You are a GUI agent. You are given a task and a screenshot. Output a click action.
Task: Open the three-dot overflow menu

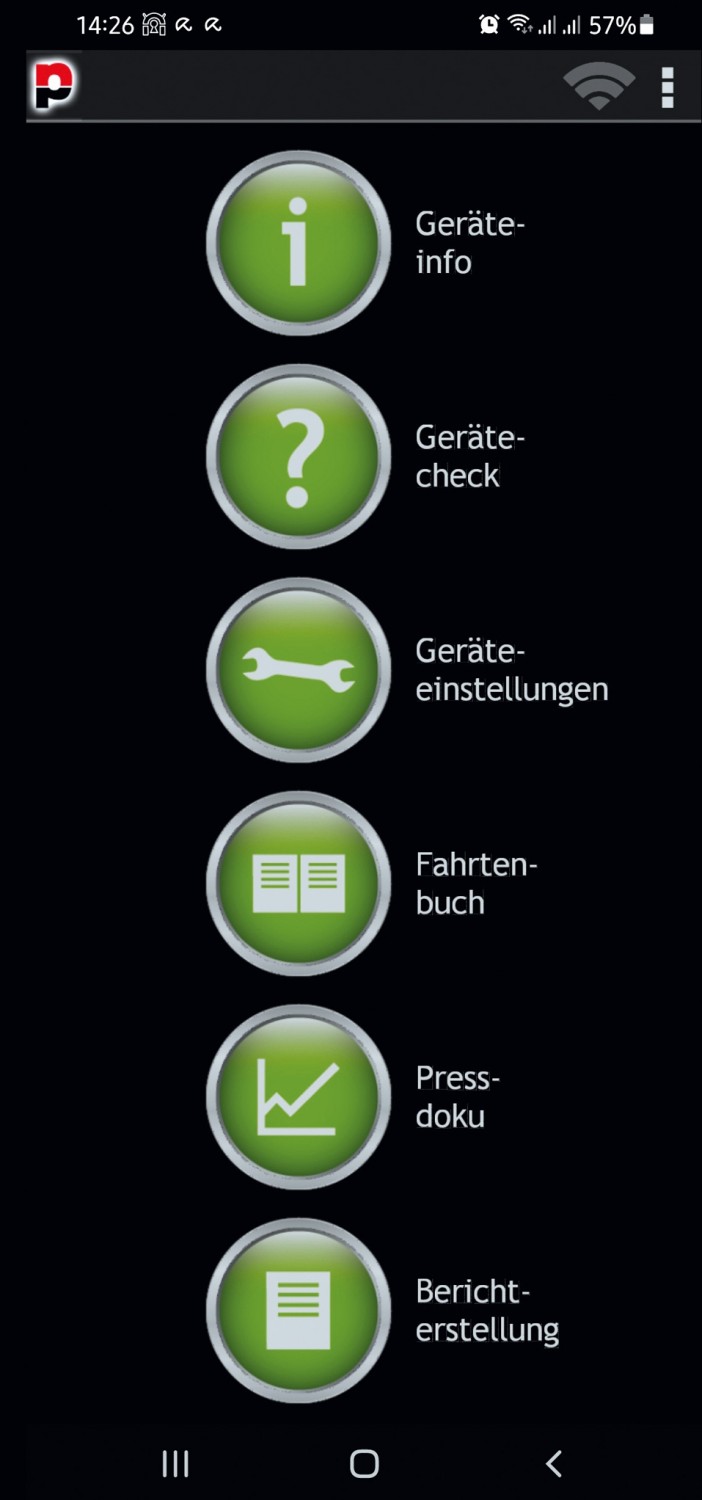[x=667, y=87]
